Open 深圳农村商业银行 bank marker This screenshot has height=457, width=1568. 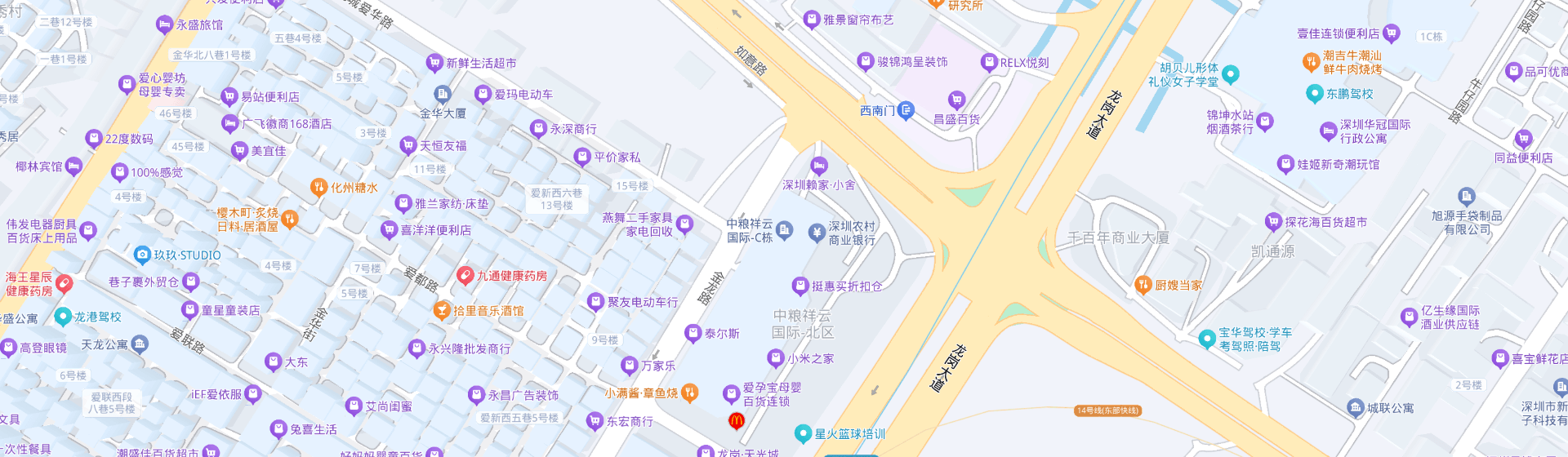pos(817,233)
